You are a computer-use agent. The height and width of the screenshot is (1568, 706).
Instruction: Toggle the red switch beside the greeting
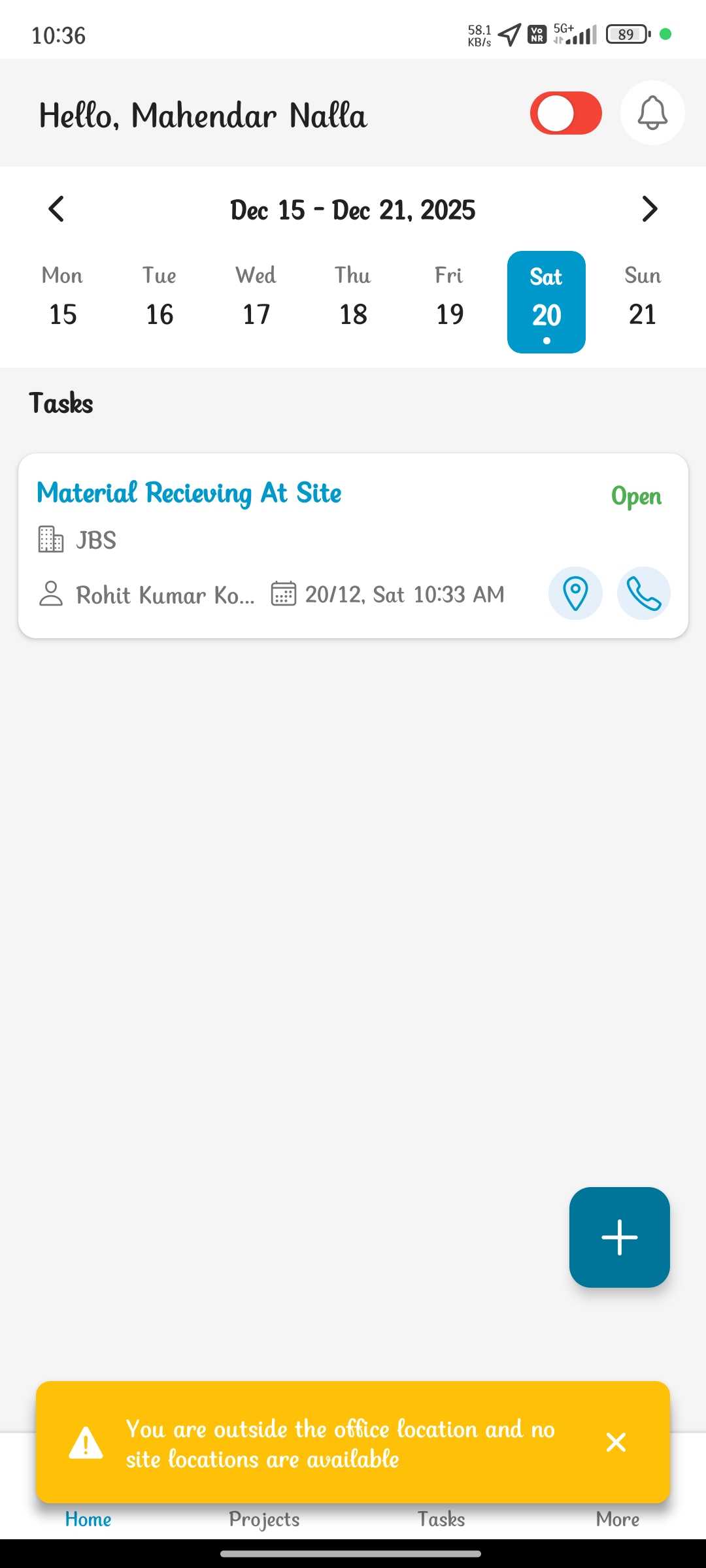pyautogui.click(x=565, y=113)
